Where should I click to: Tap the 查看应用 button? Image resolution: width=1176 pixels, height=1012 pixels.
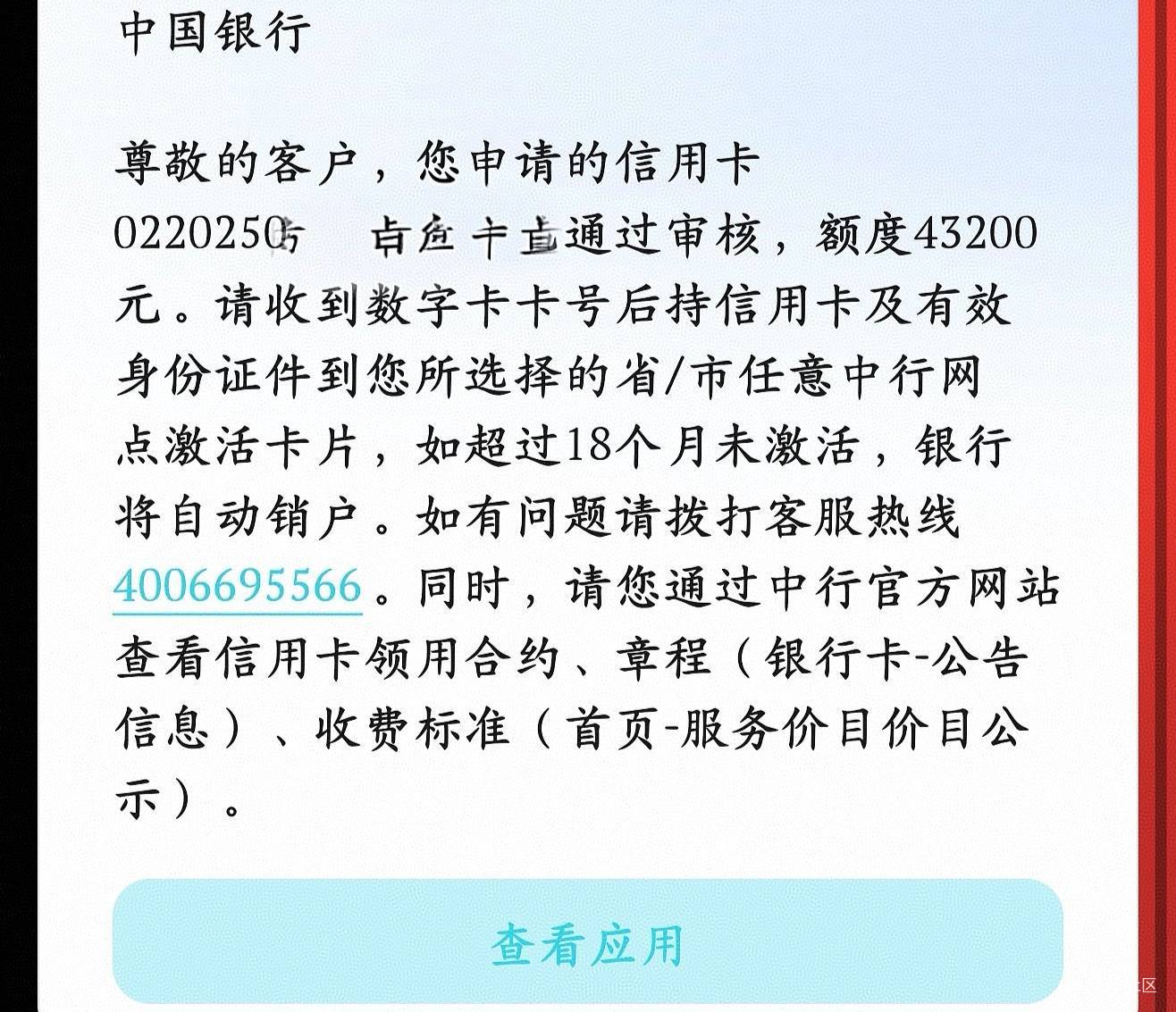587,942
